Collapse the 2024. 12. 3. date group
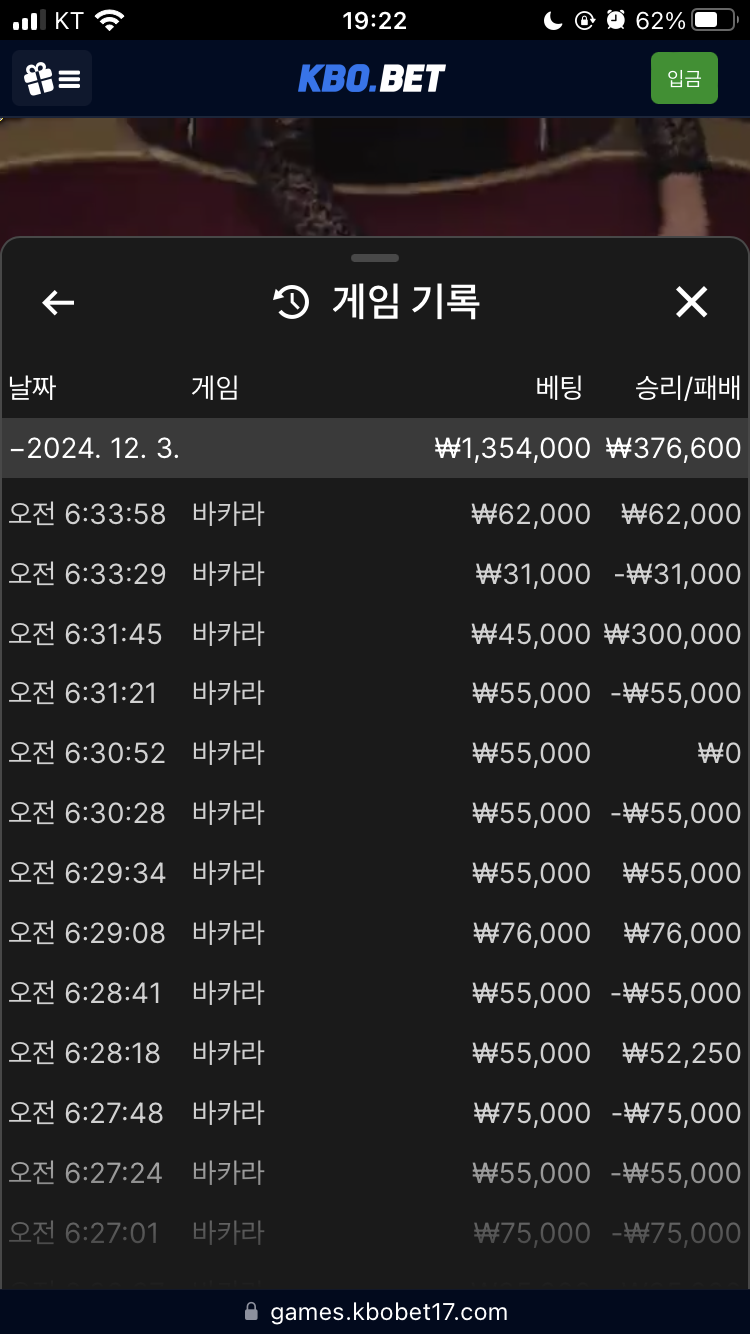Viewport: 750px width, 1334px height. [375, 448]
